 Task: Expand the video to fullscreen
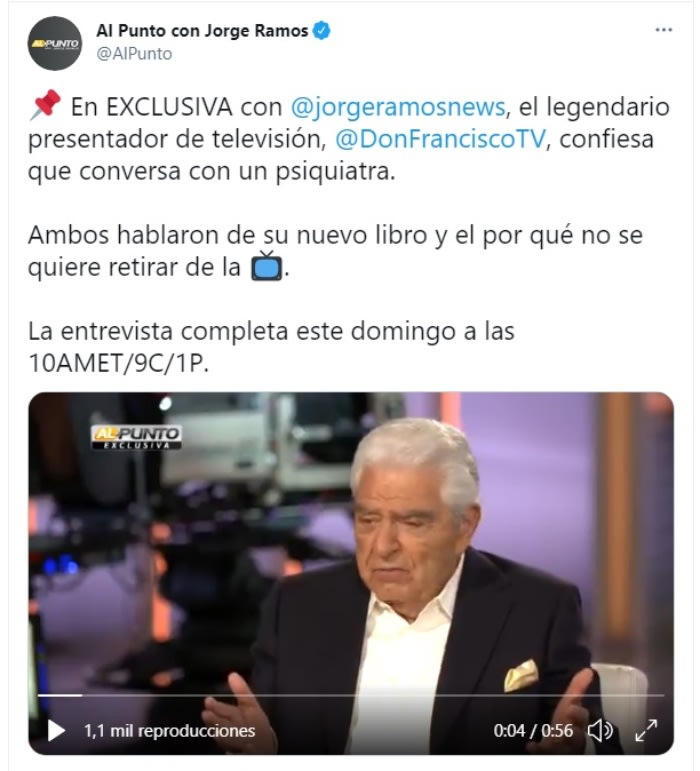click(x=647, y=731)
